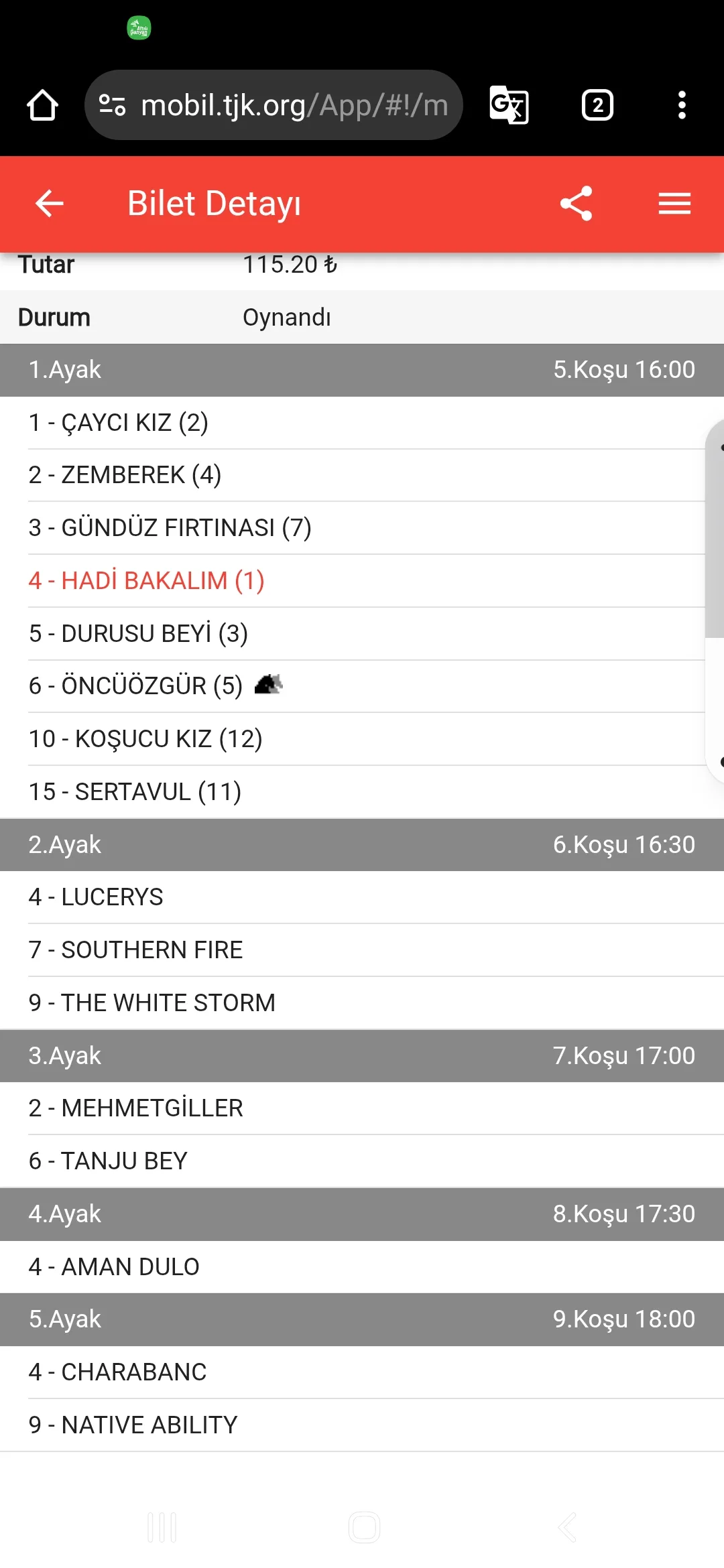This screenshot has height=1568, width=724.
Task: Share this ticket detail
Action: click(x=576, y=204)
